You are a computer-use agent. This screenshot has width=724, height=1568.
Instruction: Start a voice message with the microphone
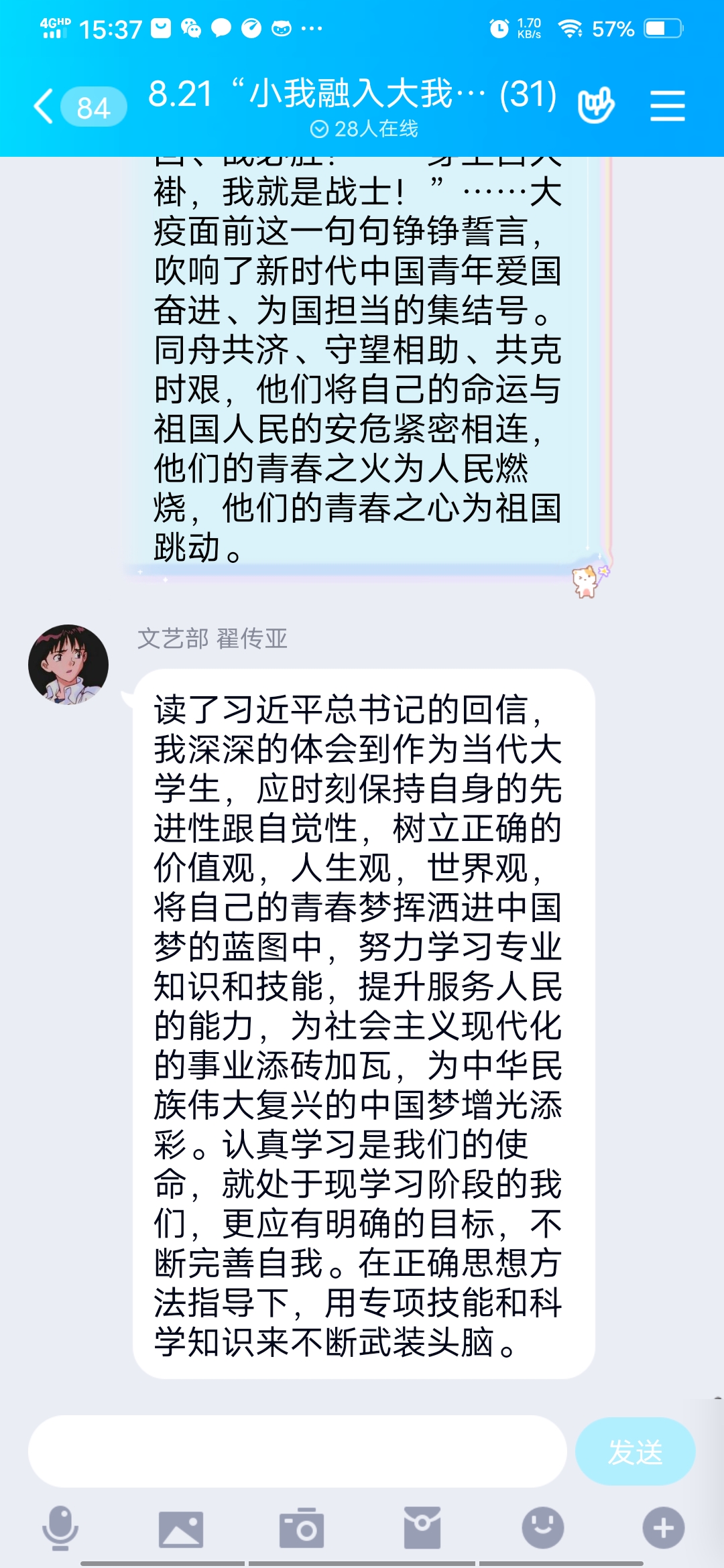pyautogui.click(x=60, y=1528)
